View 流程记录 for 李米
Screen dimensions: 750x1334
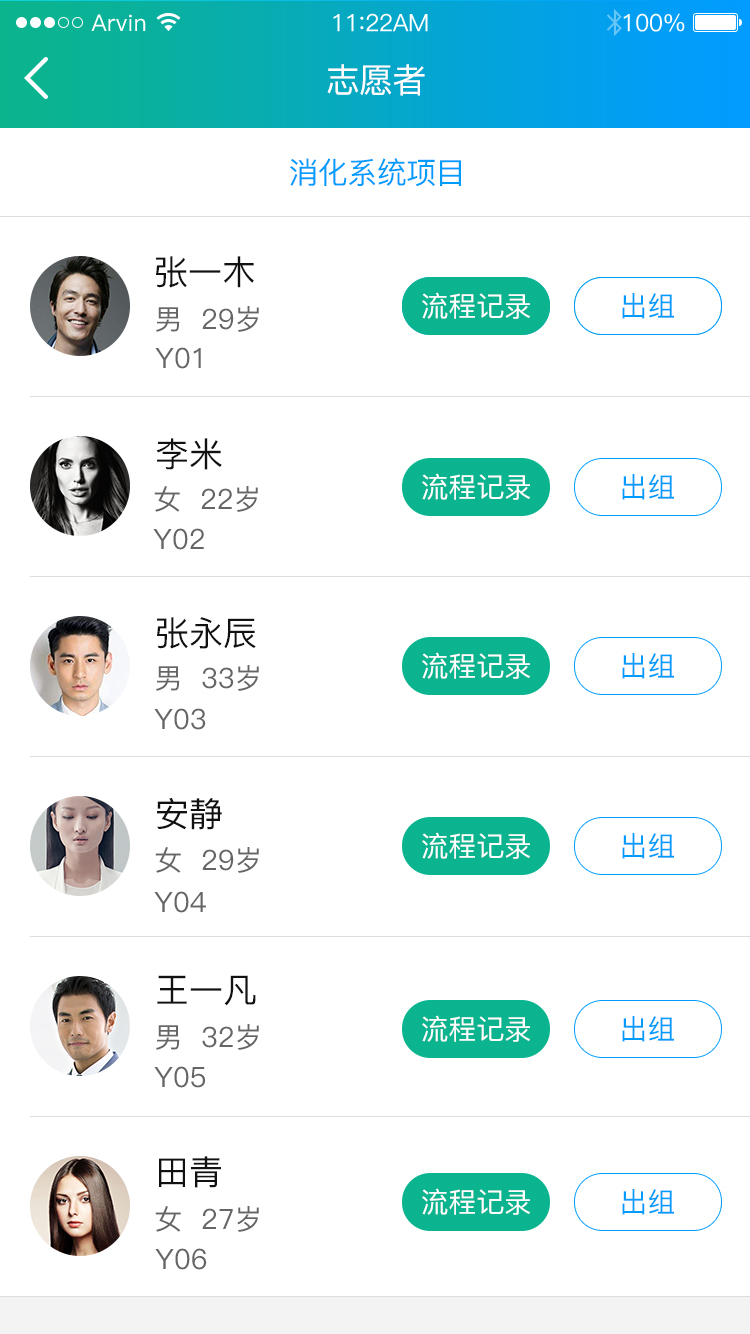coord(476,487)
